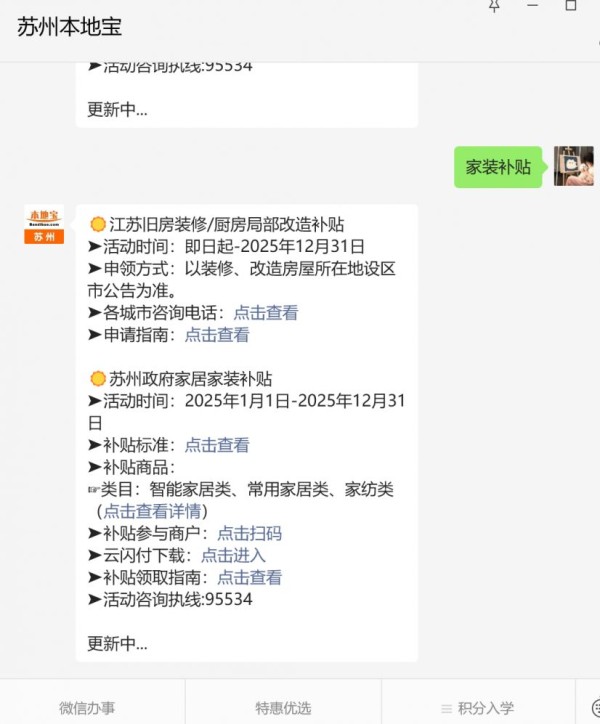600x724 pixels.
Task: Open the 微信办事 menu
Action: pos(86,707)
